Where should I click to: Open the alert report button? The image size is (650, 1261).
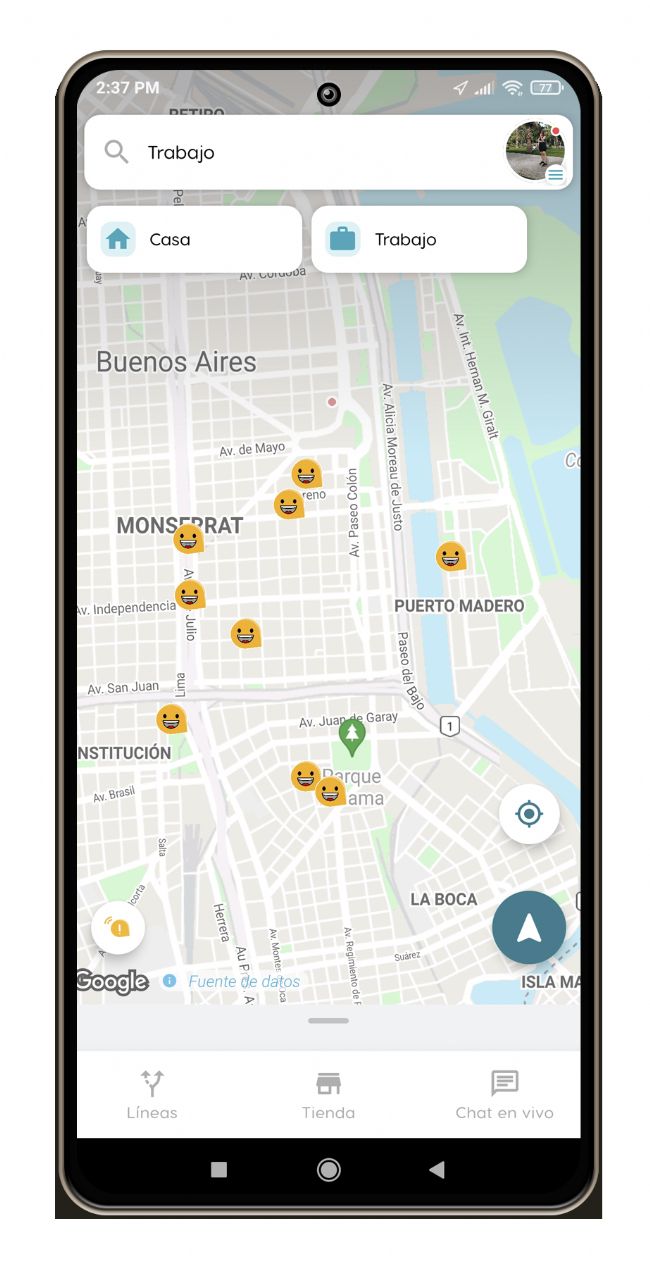tap(118, 928)
